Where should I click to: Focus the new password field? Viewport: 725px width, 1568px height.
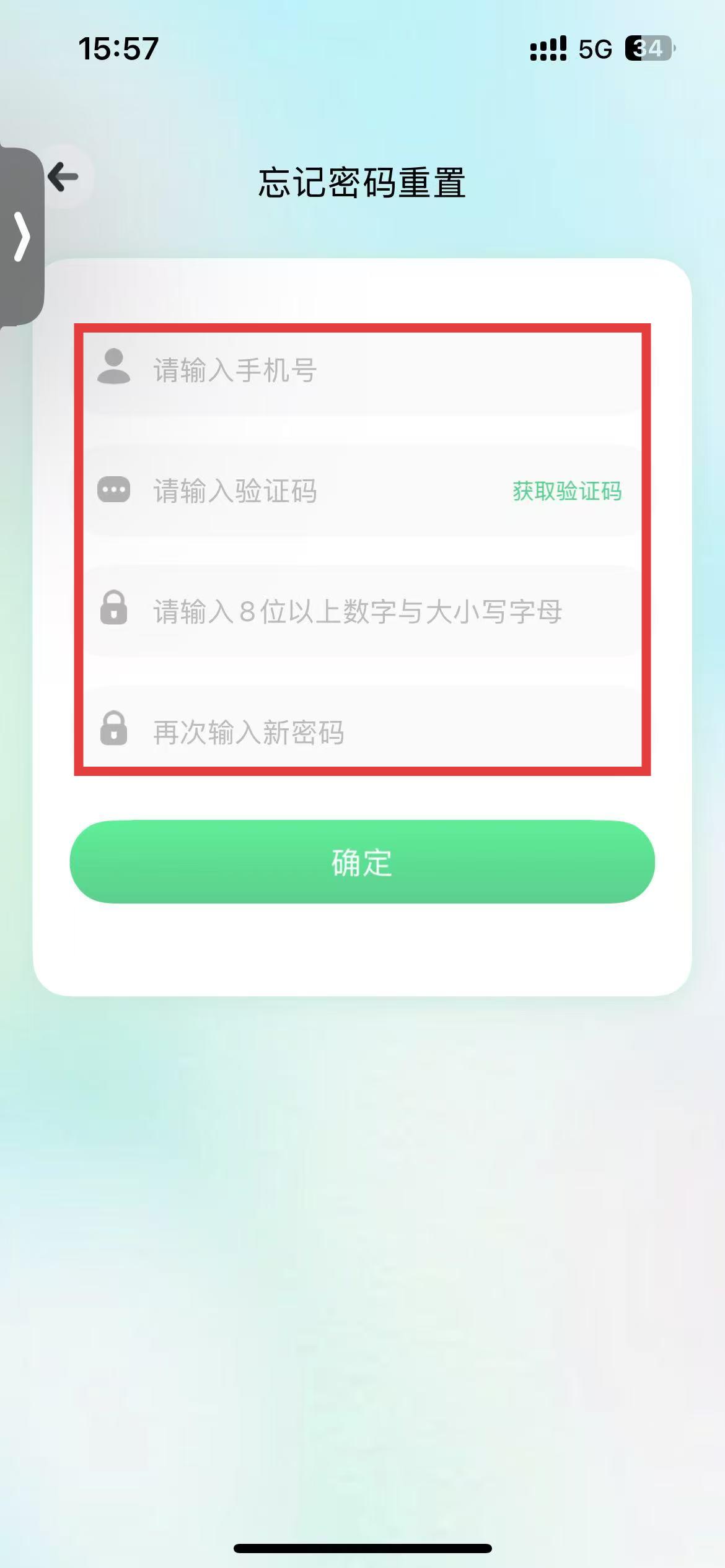click(x=384, y=612)
